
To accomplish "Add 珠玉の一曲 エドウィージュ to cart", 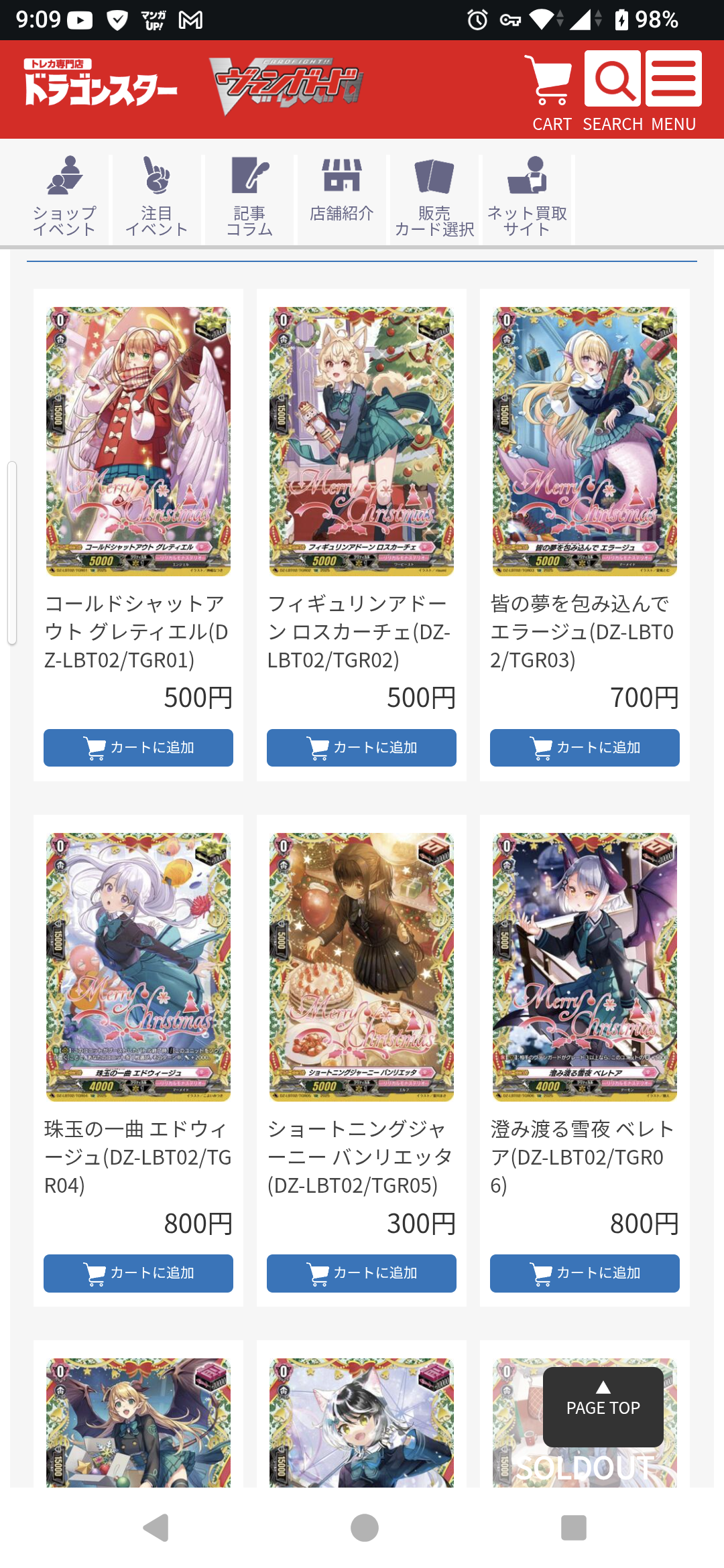I will [138, 1273].
